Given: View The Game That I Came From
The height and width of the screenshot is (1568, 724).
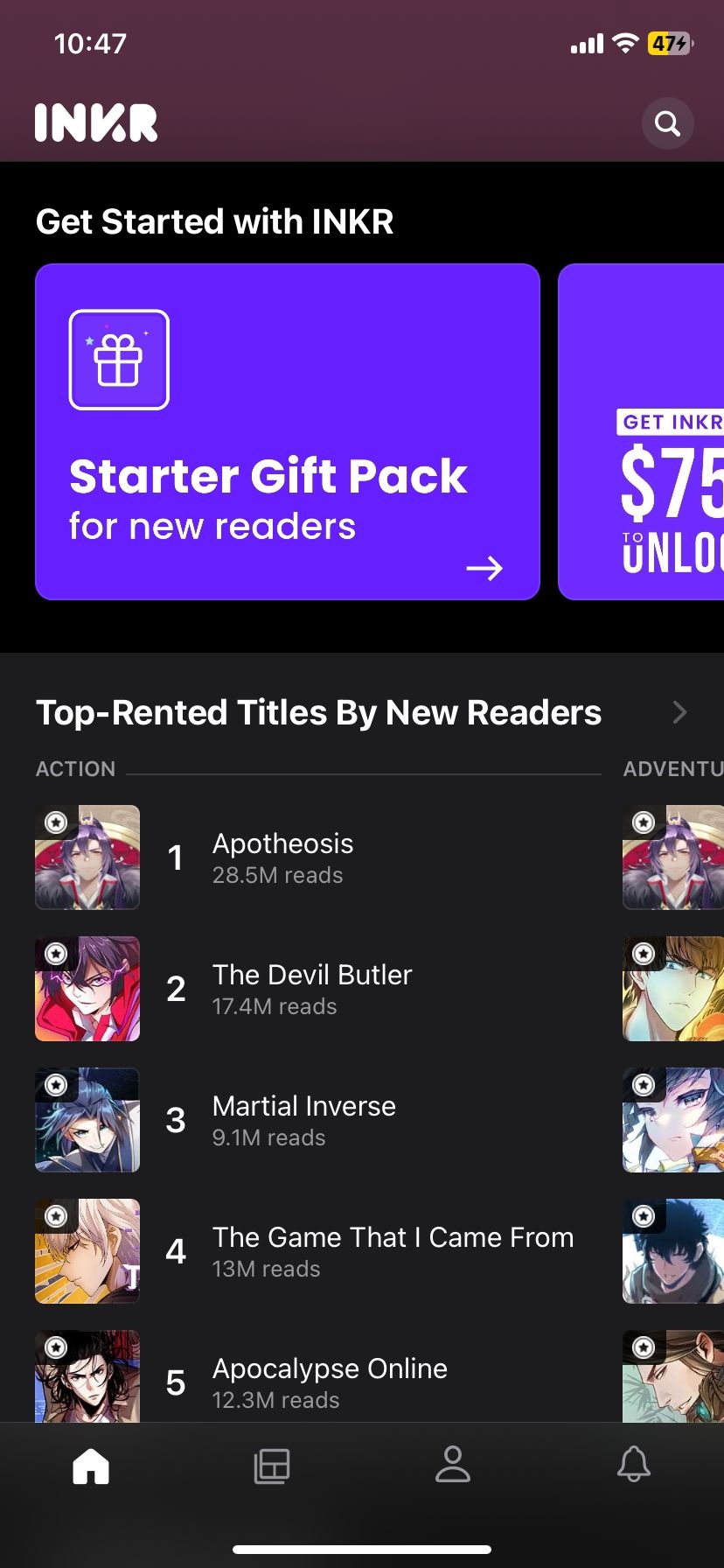Looking at the screenshot, I should coord(392,1251).
